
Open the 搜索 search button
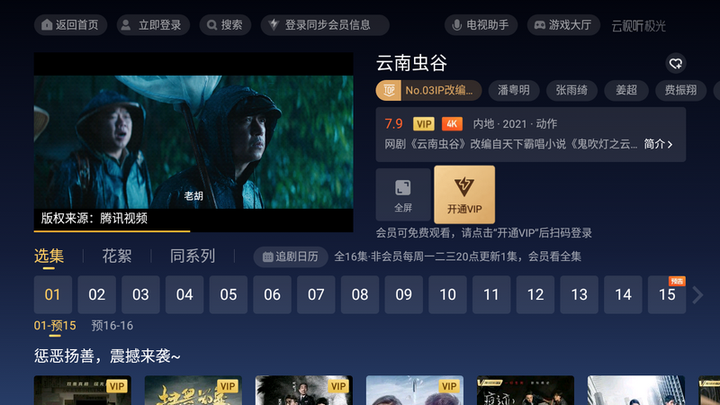pos(224,25)
